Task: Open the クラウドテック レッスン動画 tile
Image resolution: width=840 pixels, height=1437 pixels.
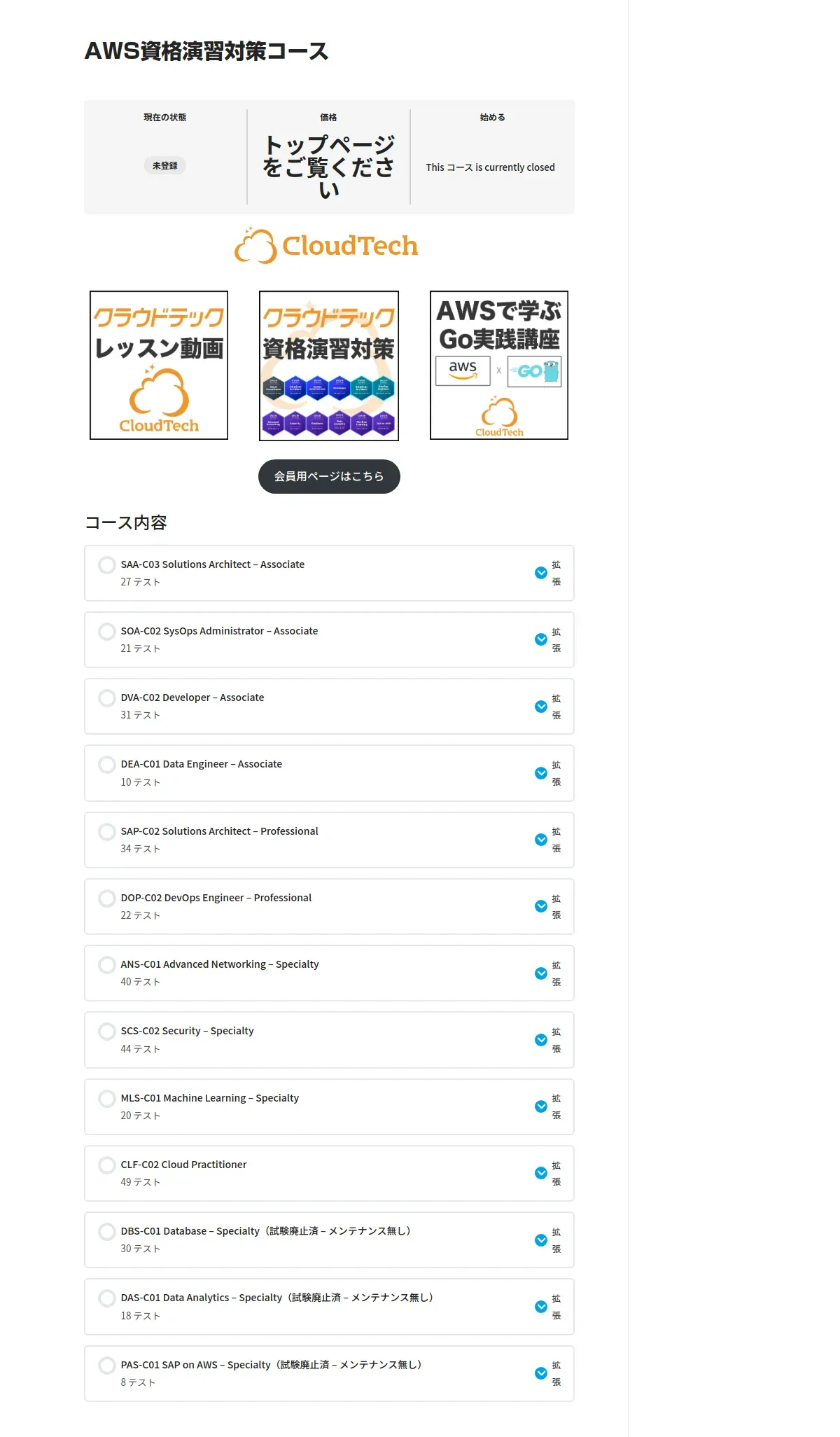Action: coord(159,366)
